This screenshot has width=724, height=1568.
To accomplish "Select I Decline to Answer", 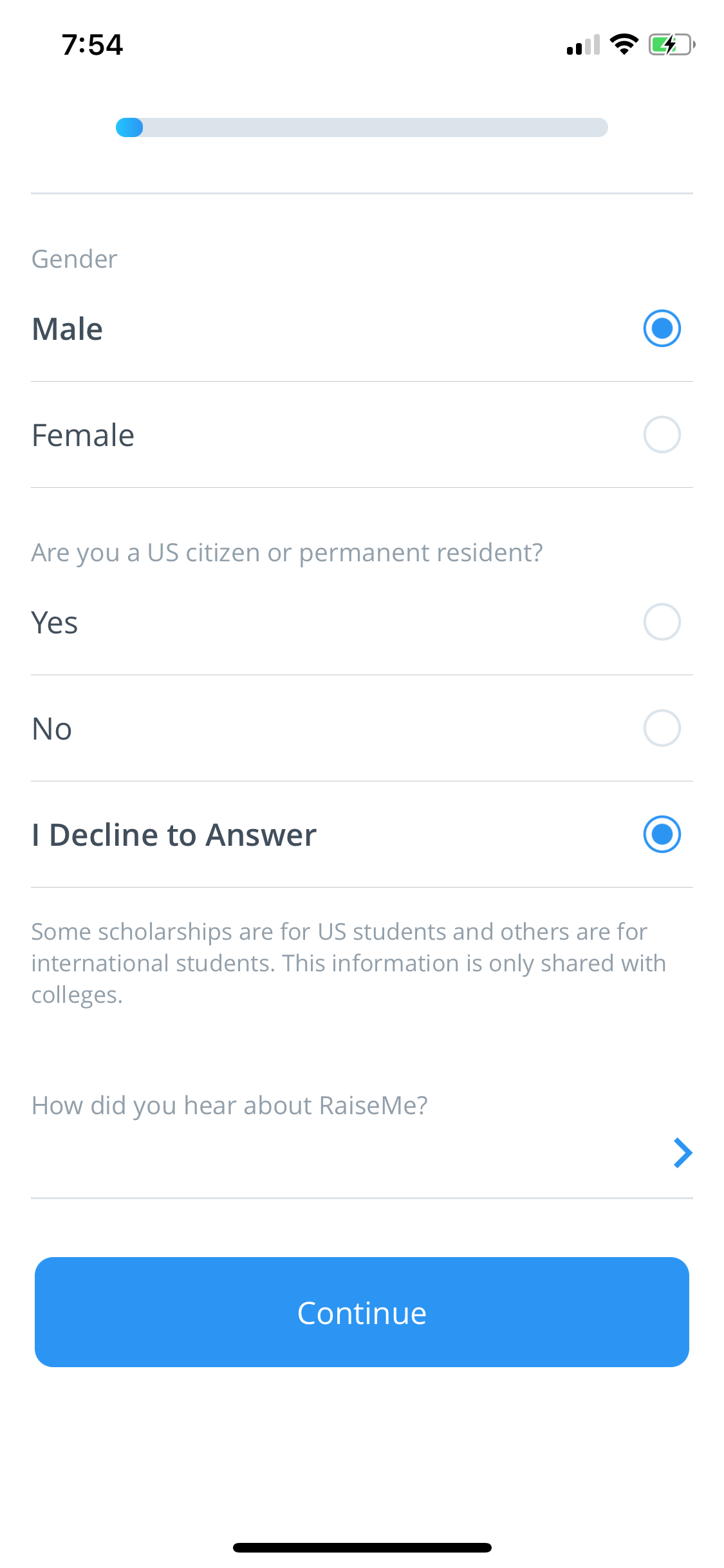I will point(362,835).
